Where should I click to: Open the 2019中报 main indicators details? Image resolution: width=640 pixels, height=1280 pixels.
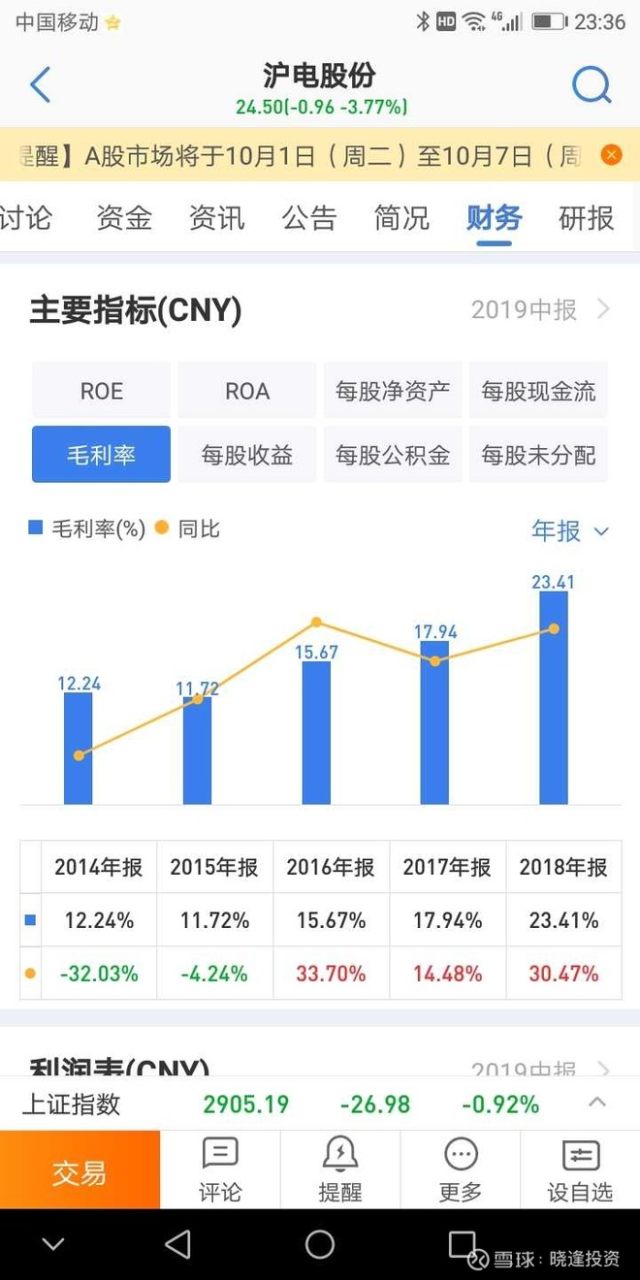click(540, 310)
